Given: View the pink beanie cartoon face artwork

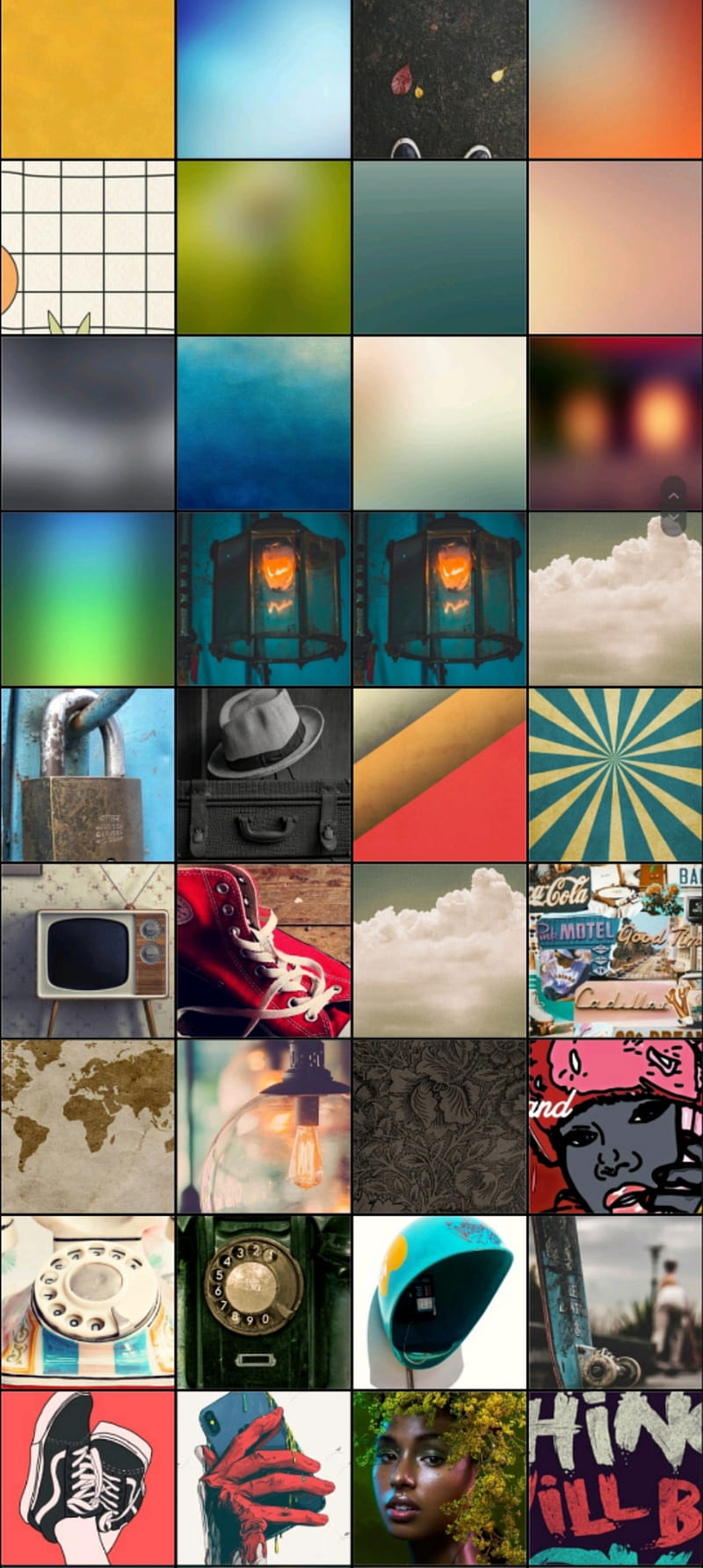Looking at the screenshot, I should [615, 1126].
